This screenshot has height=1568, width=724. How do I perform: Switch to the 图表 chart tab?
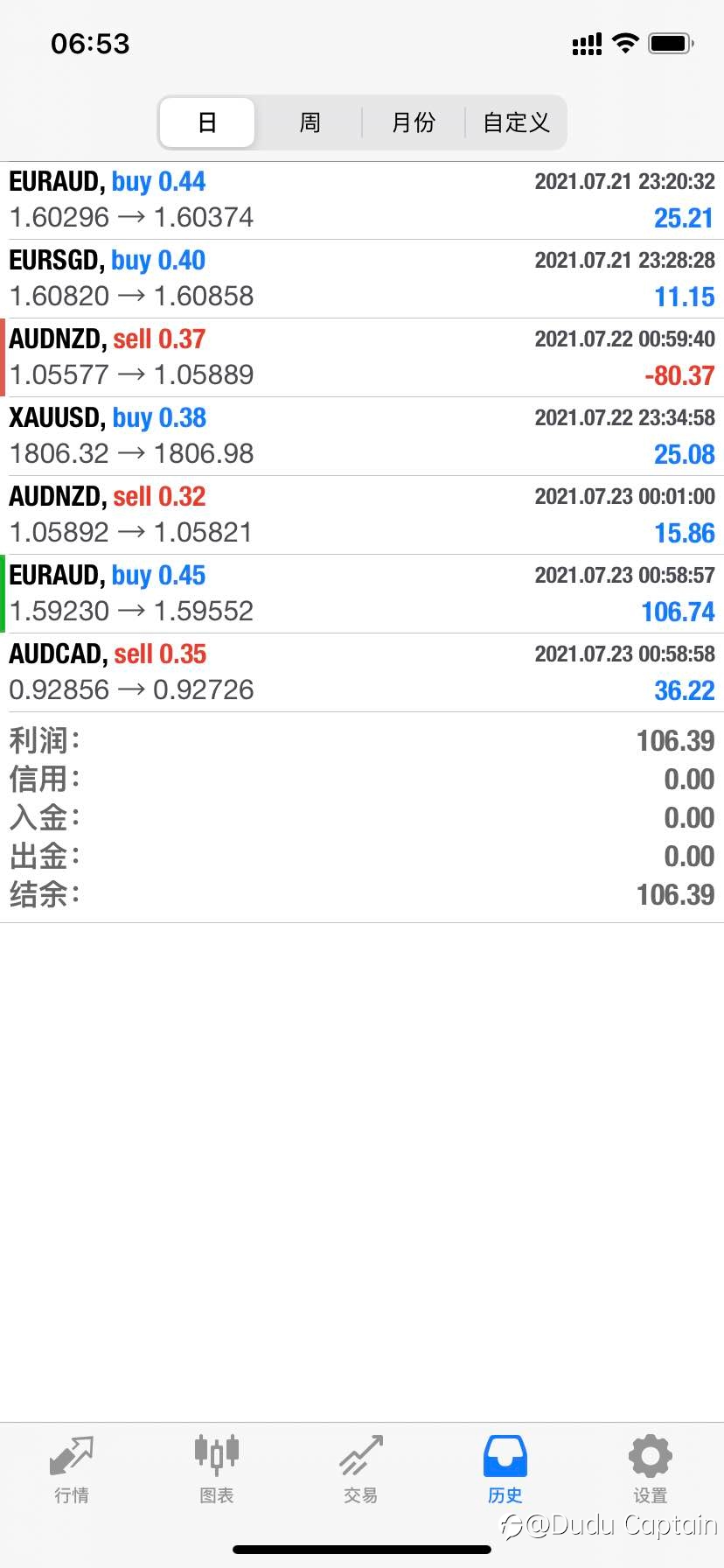tap(217, 1469)
